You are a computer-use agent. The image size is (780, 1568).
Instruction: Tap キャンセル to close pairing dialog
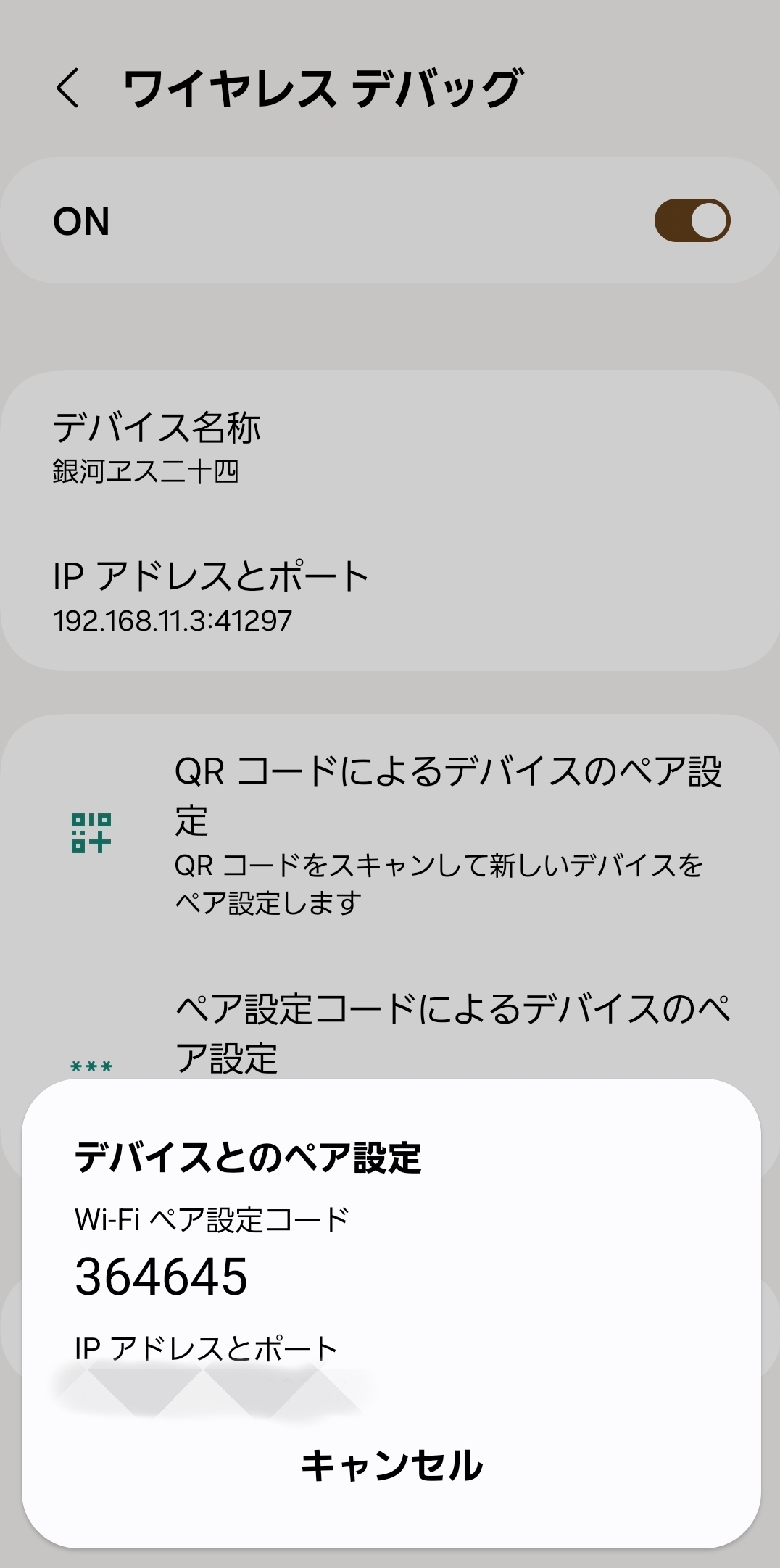click(x=391, y=1465)
